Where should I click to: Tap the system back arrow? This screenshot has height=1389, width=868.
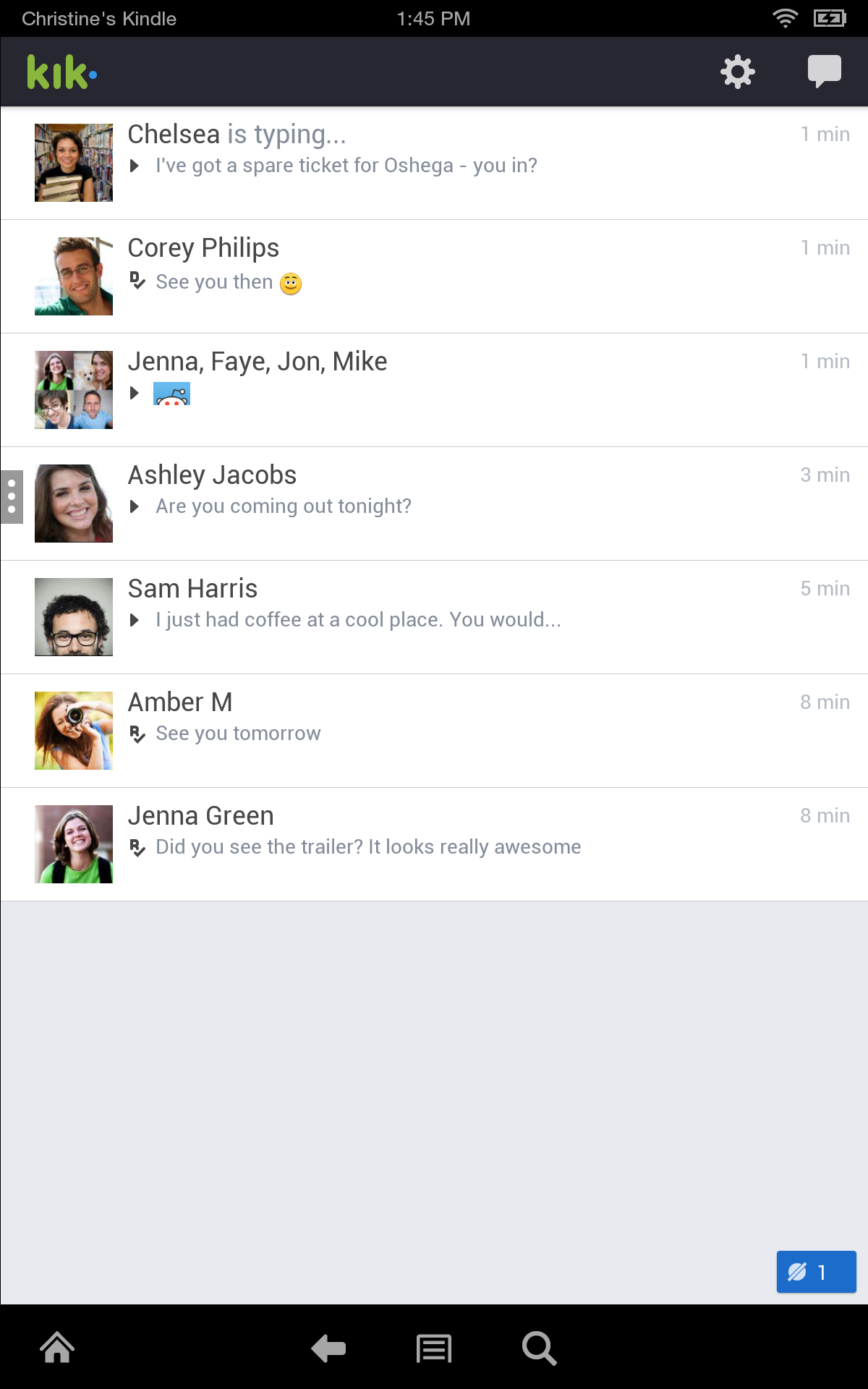(328, 1348)
